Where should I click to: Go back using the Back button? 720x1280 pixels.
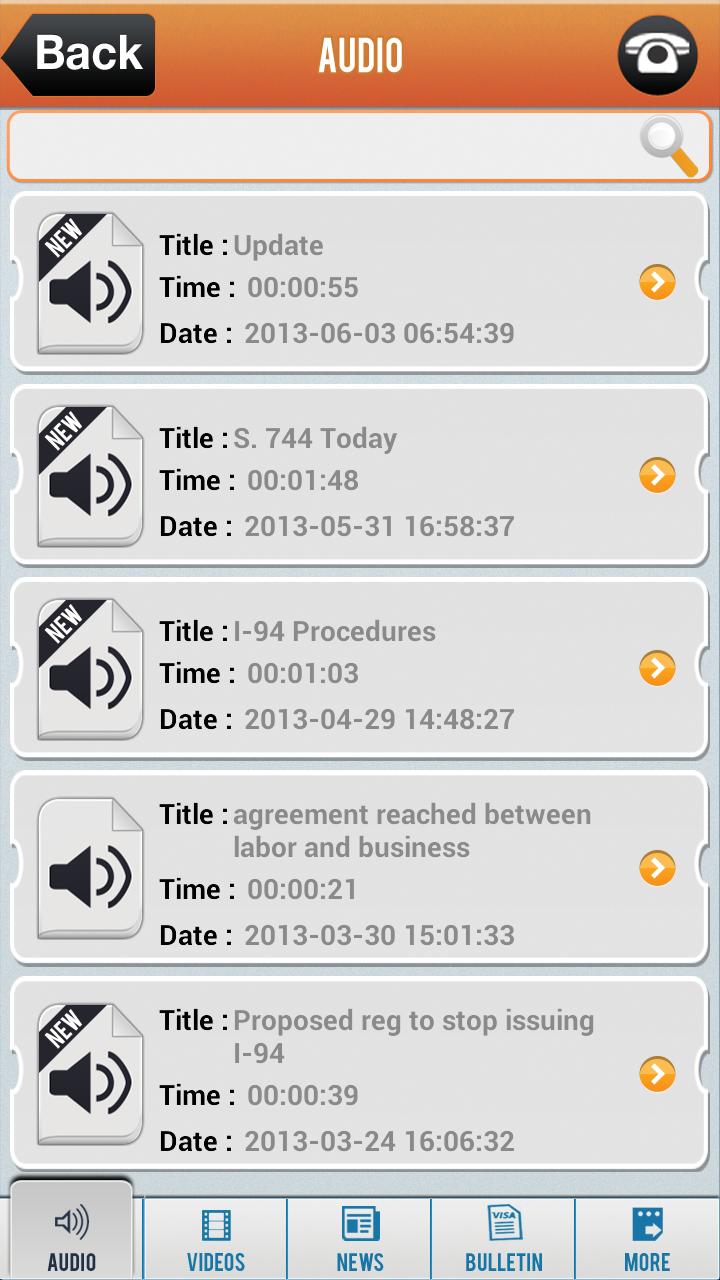pyautogui.click(x=82, y=55)
